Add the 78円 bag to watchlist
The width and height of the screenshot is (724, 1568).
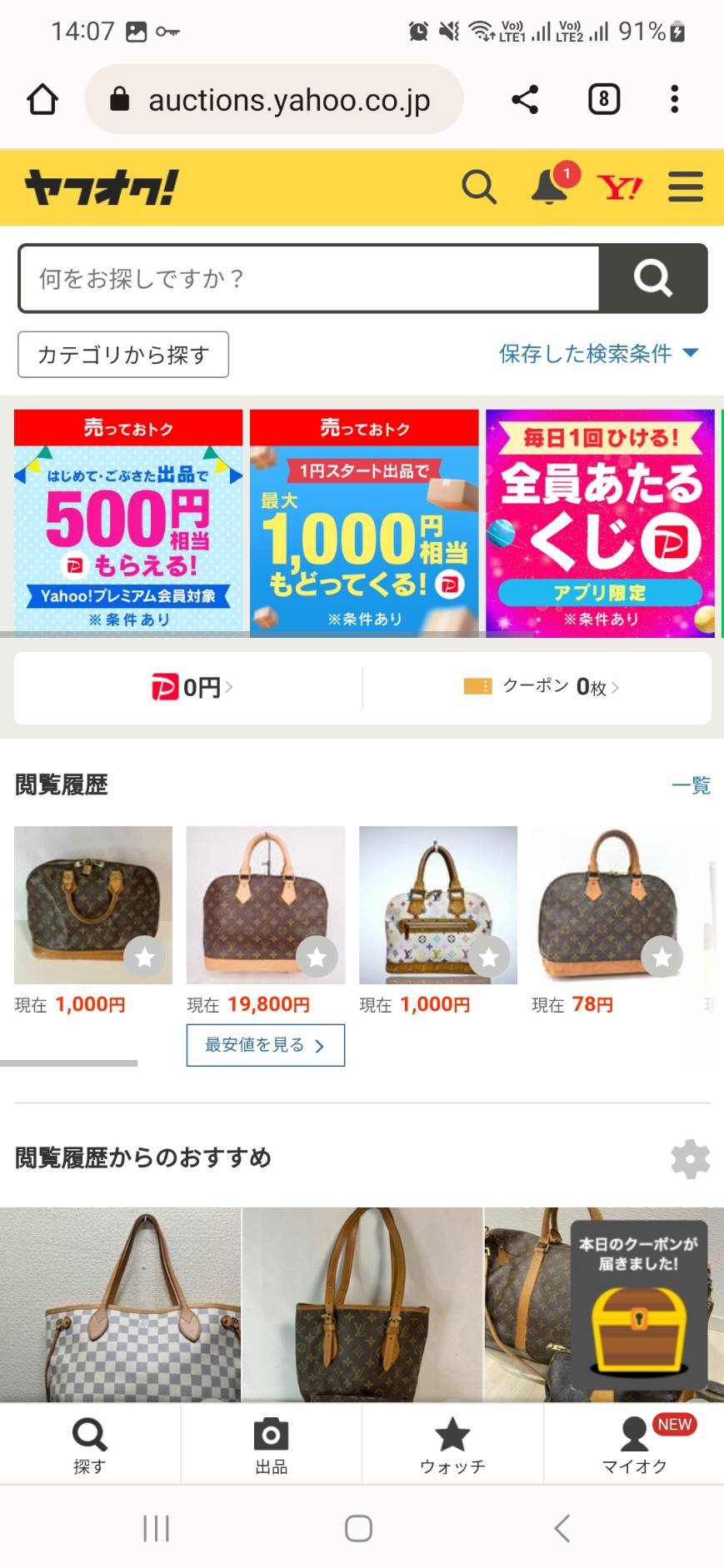point(662,958)
